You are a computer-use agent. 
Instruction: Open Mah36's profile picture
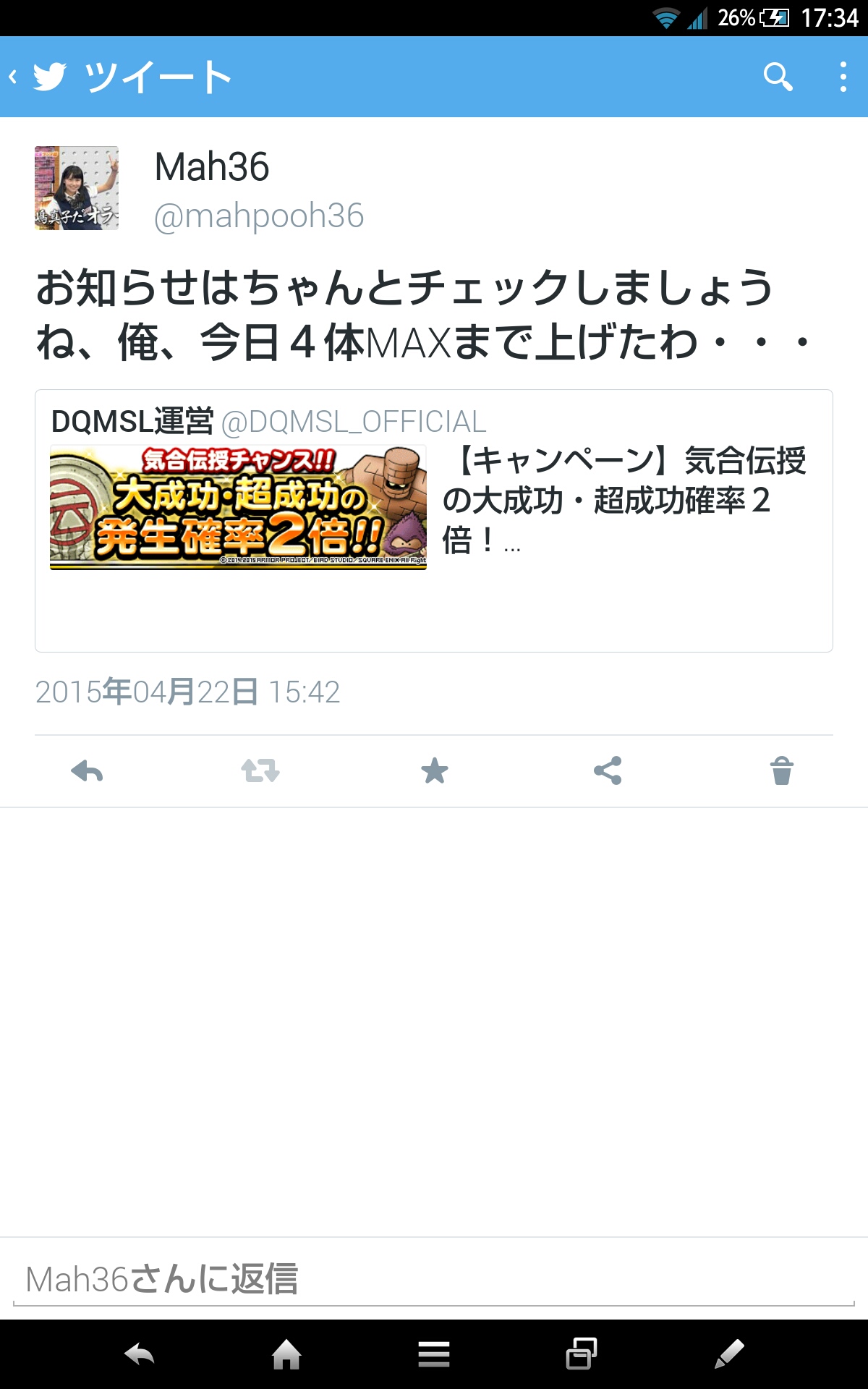[x=77, y=188]
